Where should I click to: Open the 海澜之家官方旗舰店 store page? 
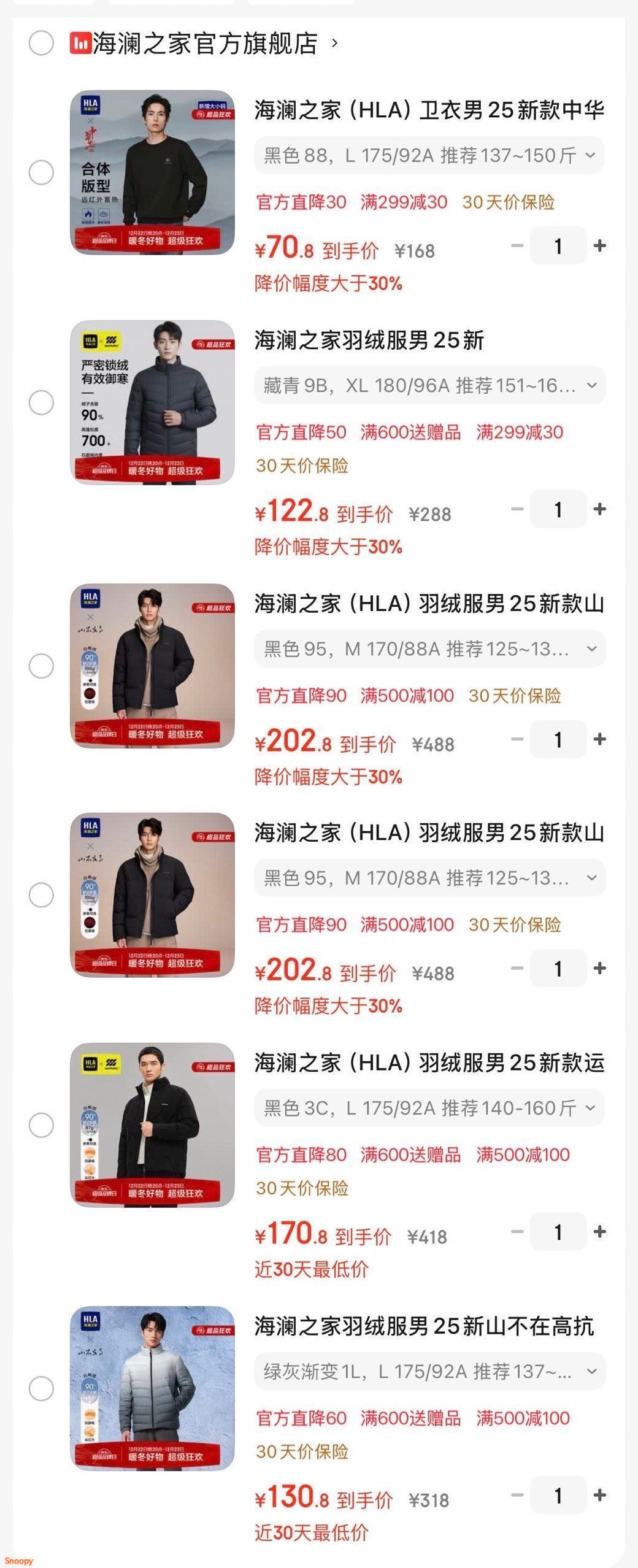[x=204, y=44]
